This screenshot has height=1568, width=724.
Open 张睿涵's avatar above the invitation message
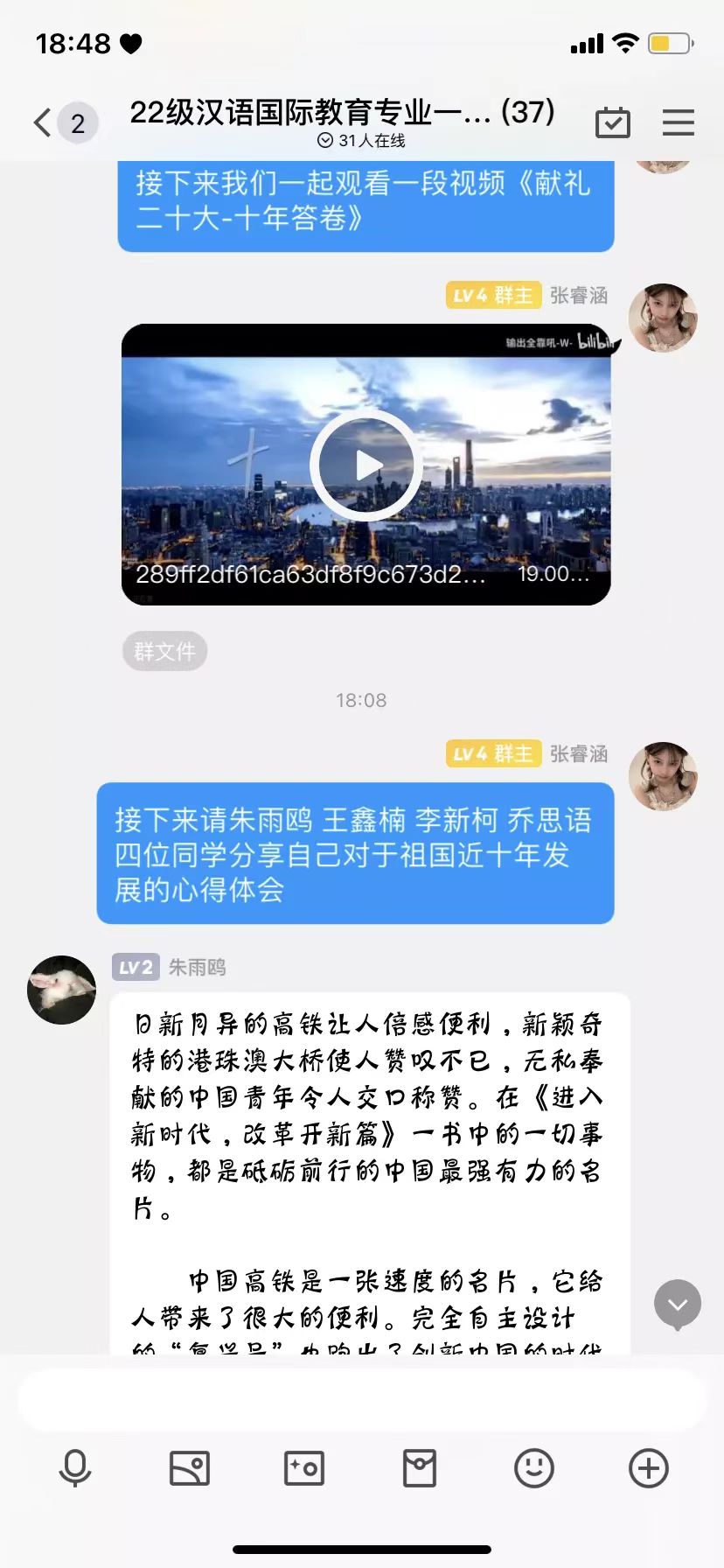663,776
